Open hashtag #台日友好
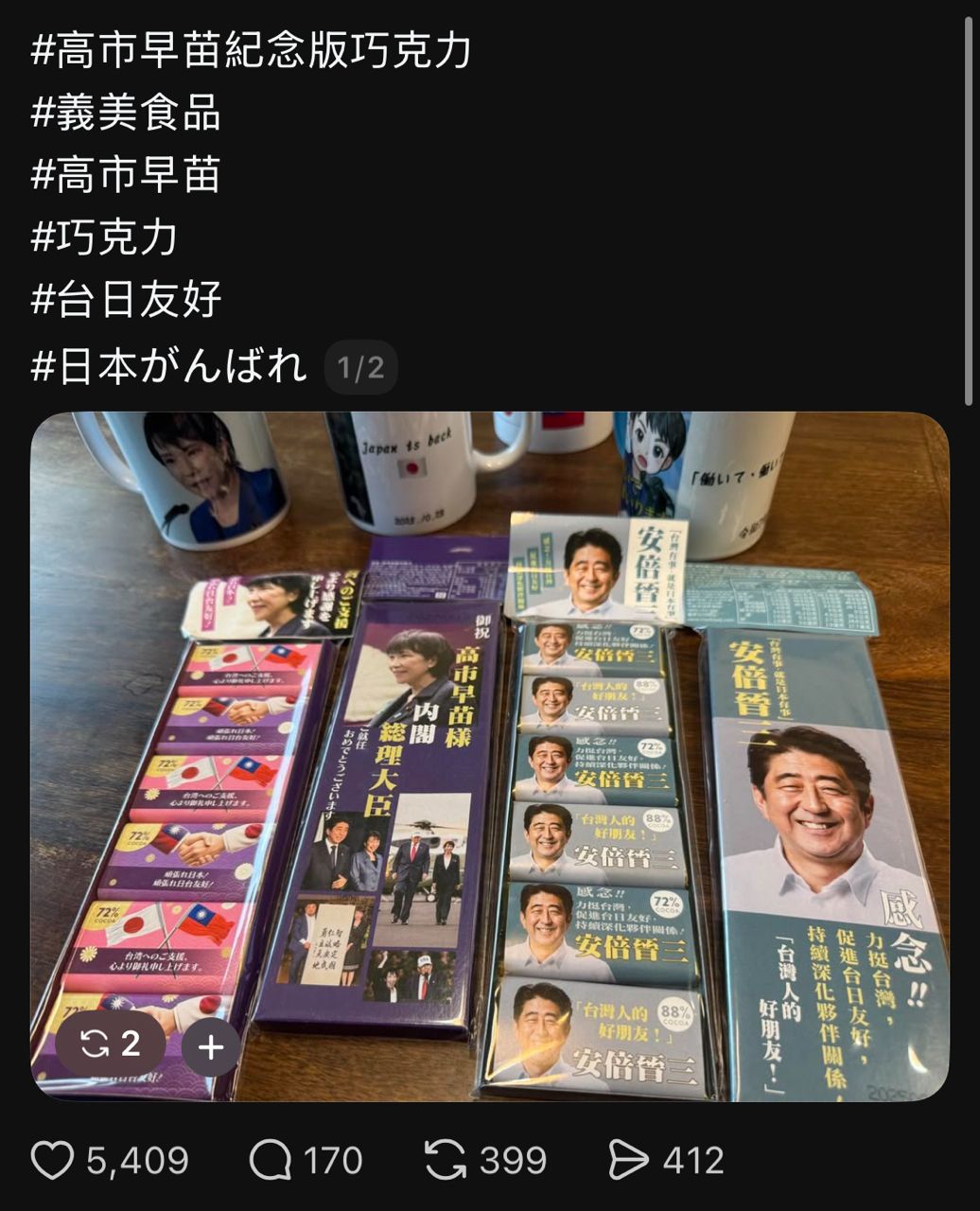 126,300
